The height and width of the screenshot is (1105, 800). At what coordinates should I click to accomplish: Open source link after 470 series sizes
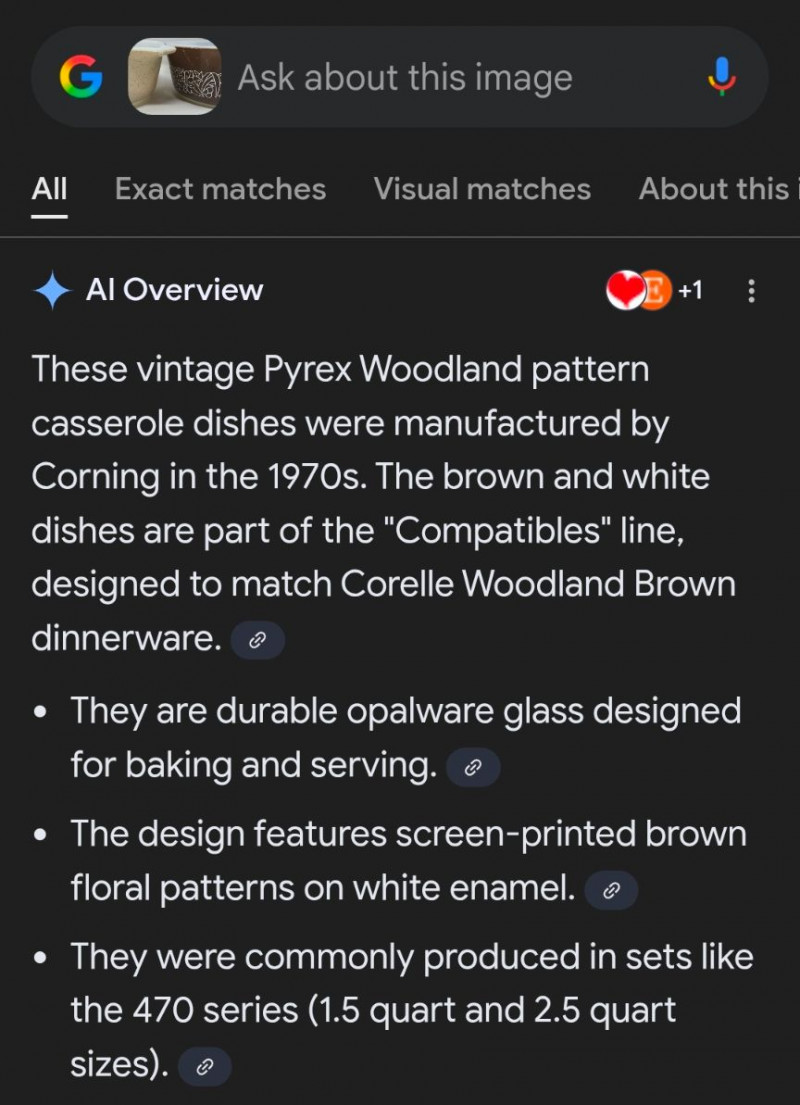[x=204, y=1067]
